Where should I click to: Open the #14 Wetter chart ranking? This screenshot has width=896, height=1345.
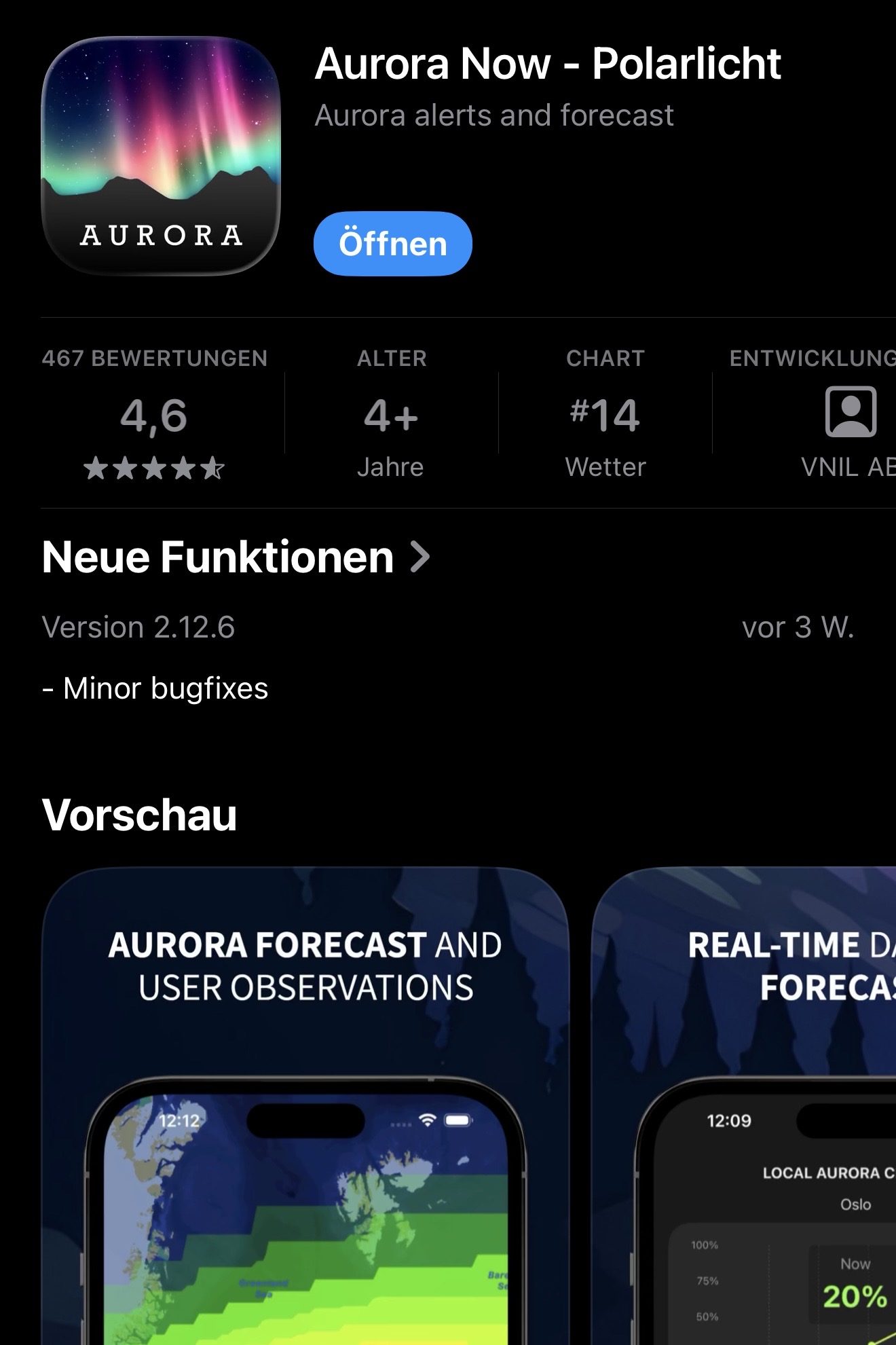(605, 414)
